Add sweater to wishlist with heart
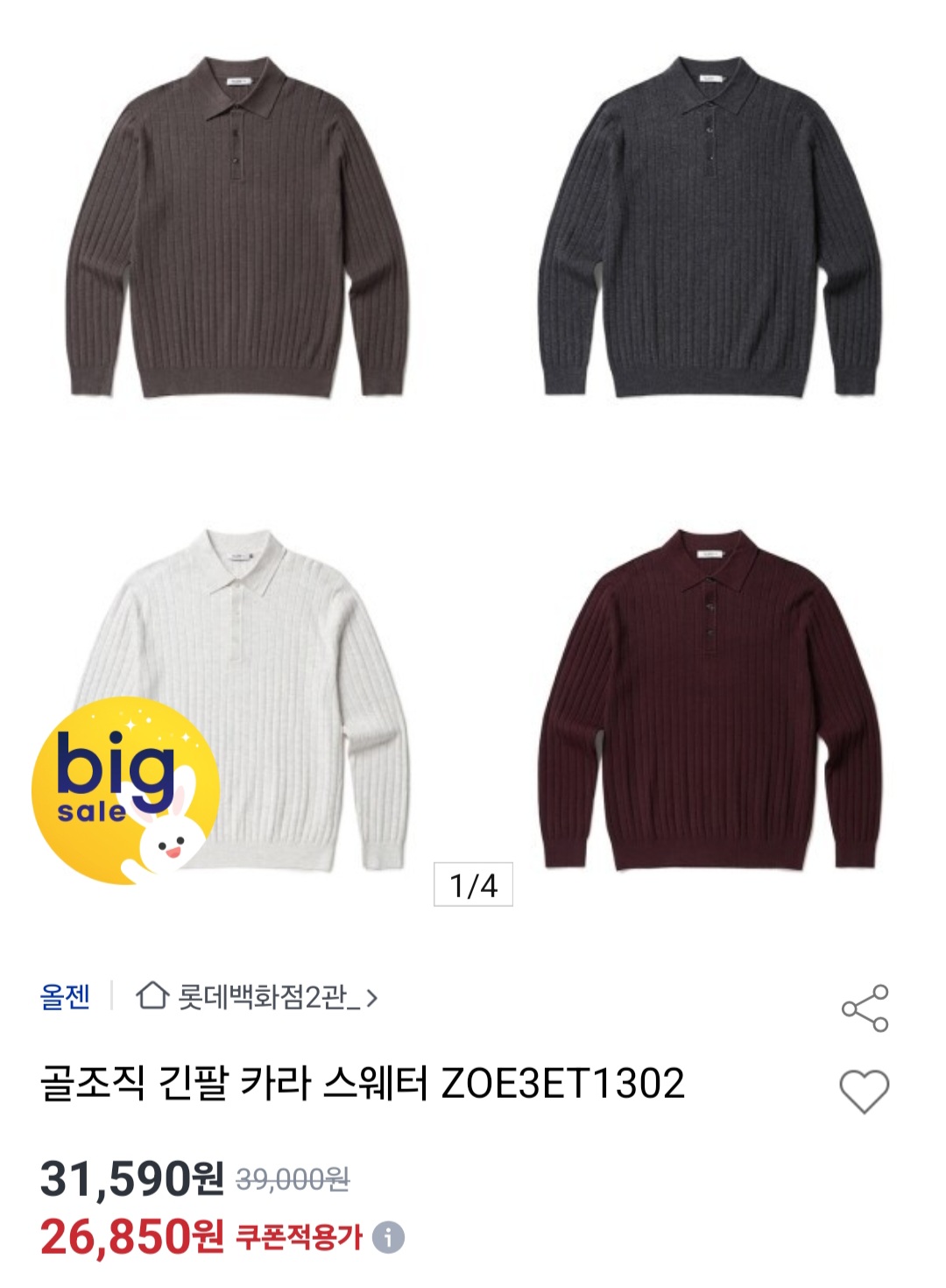This screenshot has width=946, height=1288. 864,1091
